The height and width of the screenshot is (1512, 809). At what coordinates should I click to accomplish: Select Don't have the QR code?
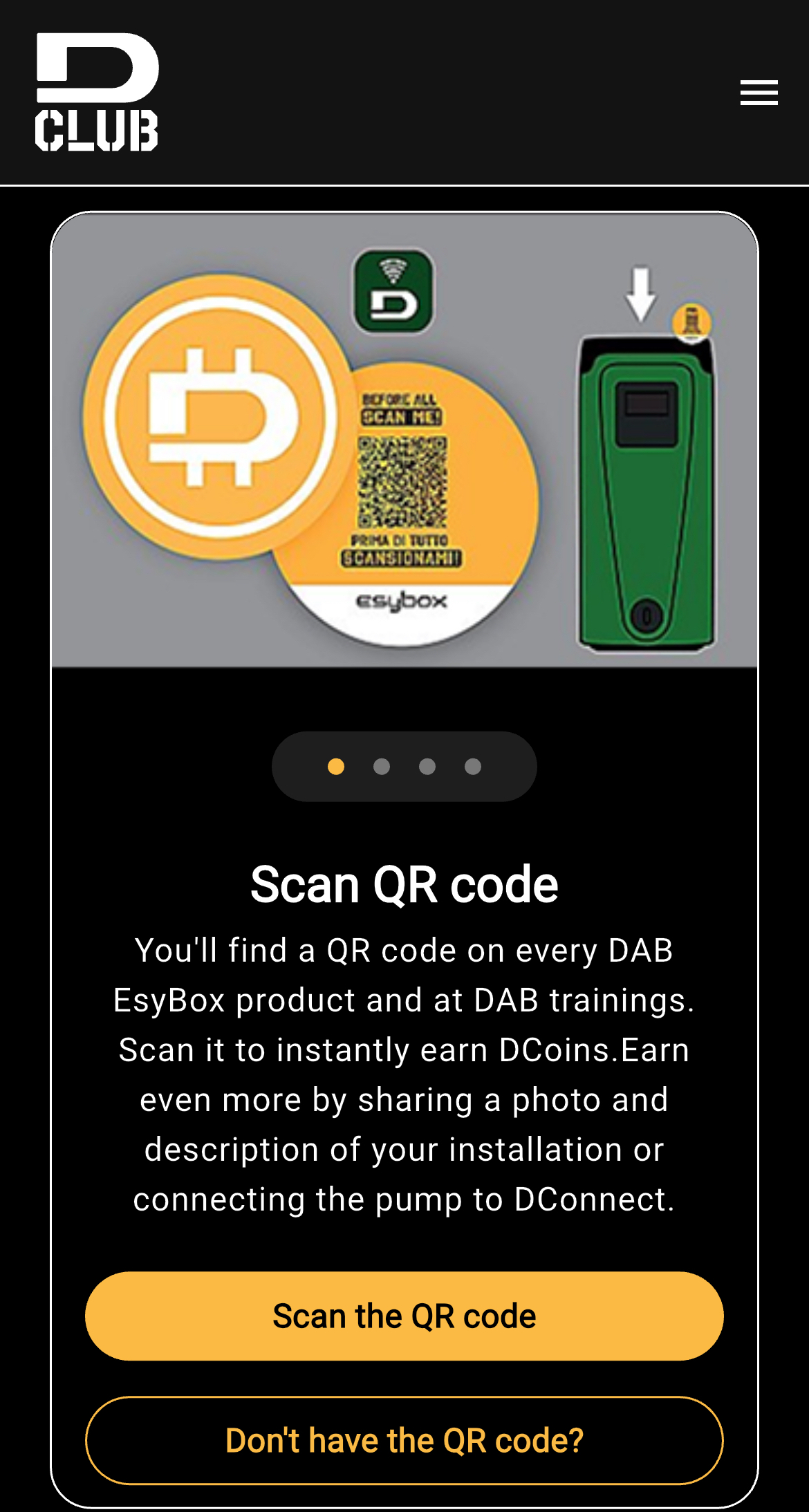coord(404,1440)
